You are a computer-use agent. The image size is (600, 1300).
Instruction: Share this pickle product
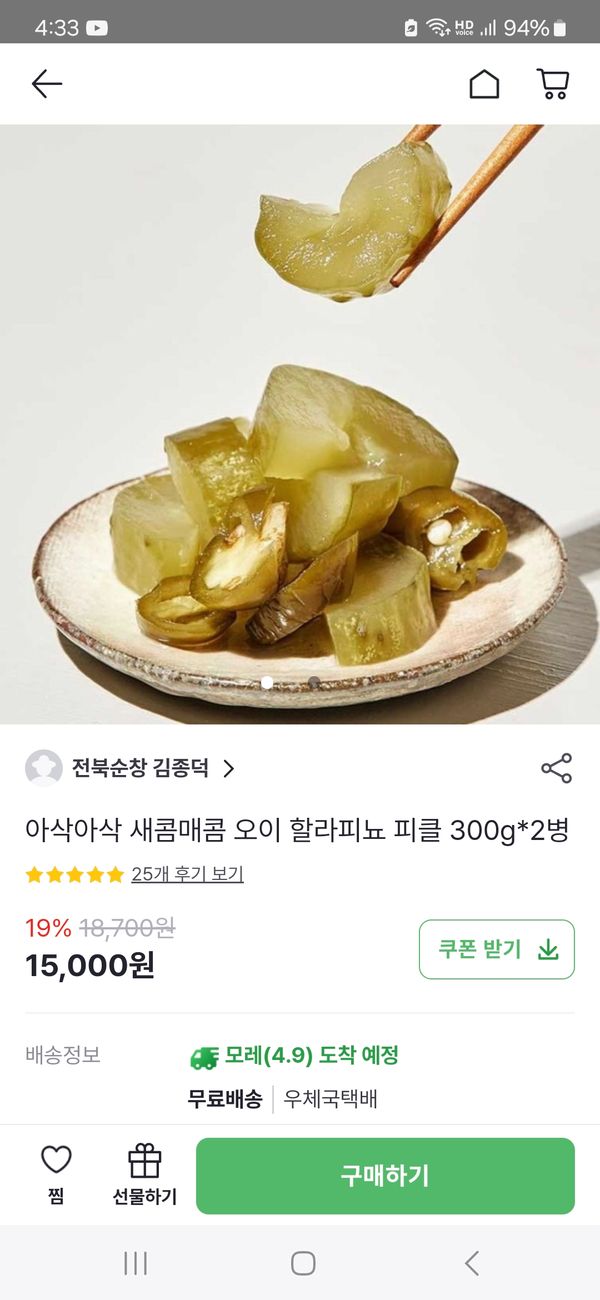coord(556,768)
